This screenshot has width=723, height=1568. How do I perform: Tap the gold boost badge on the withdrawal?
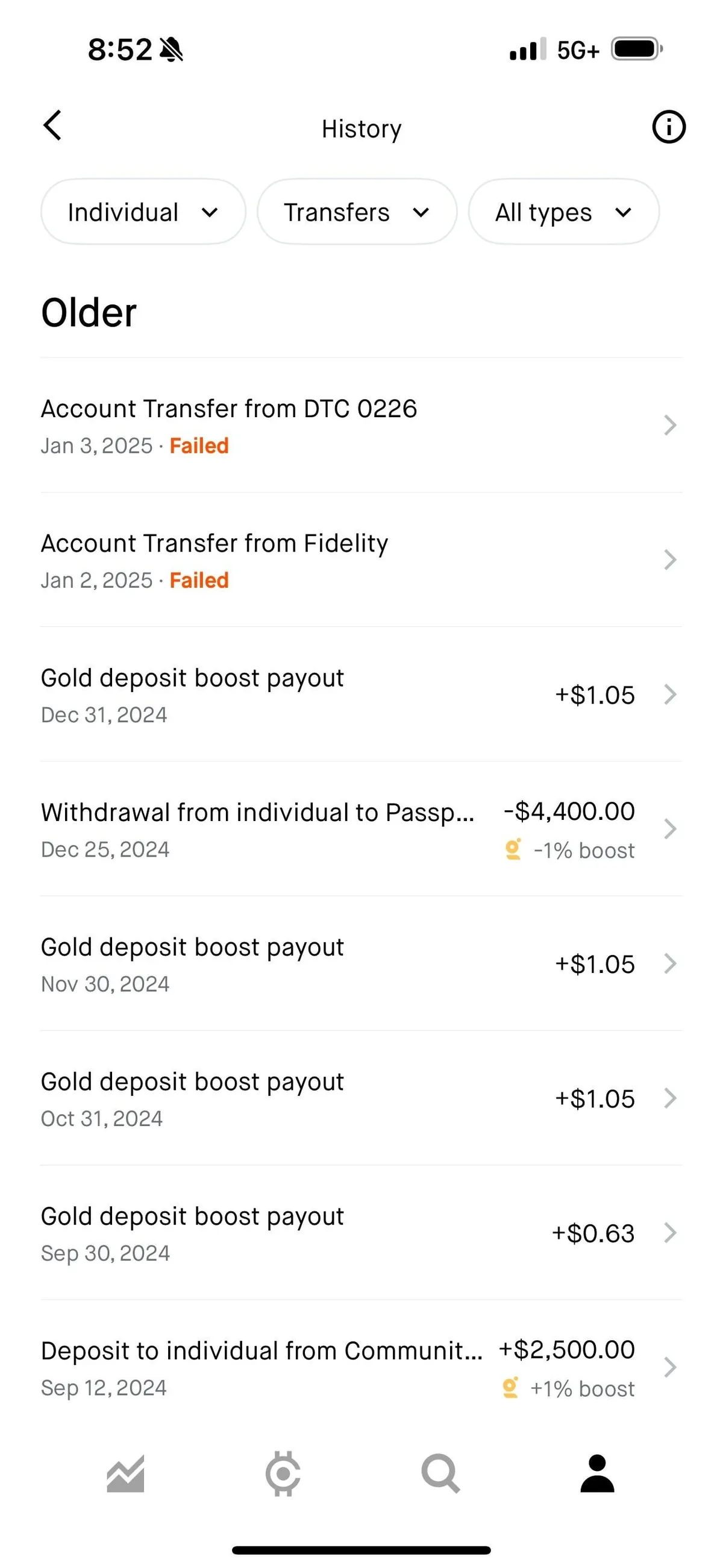click(513, 850)
